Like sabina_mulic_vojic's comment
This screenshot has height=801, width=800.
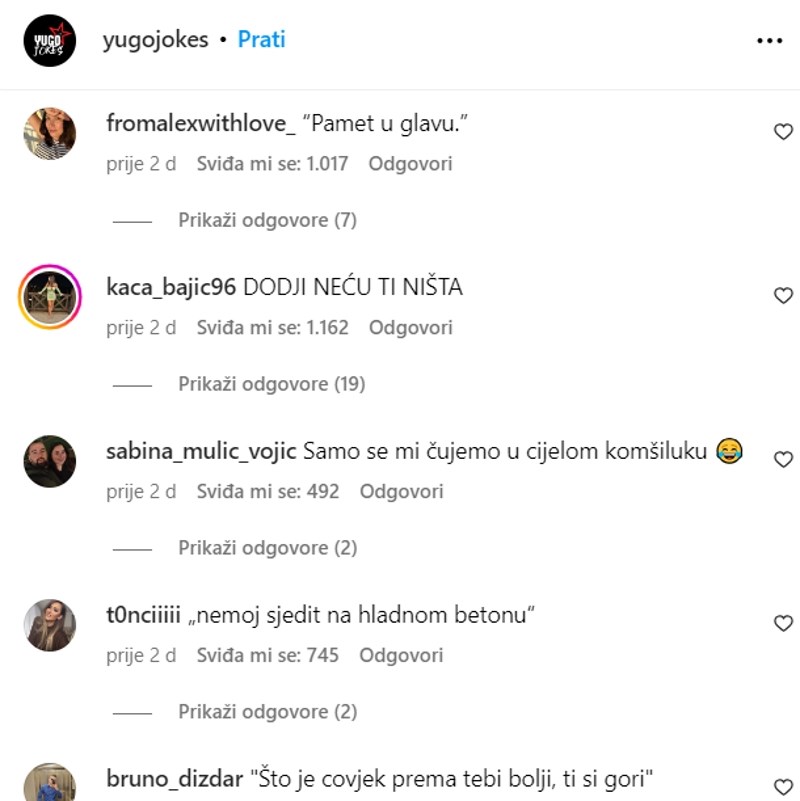[783, 460]
